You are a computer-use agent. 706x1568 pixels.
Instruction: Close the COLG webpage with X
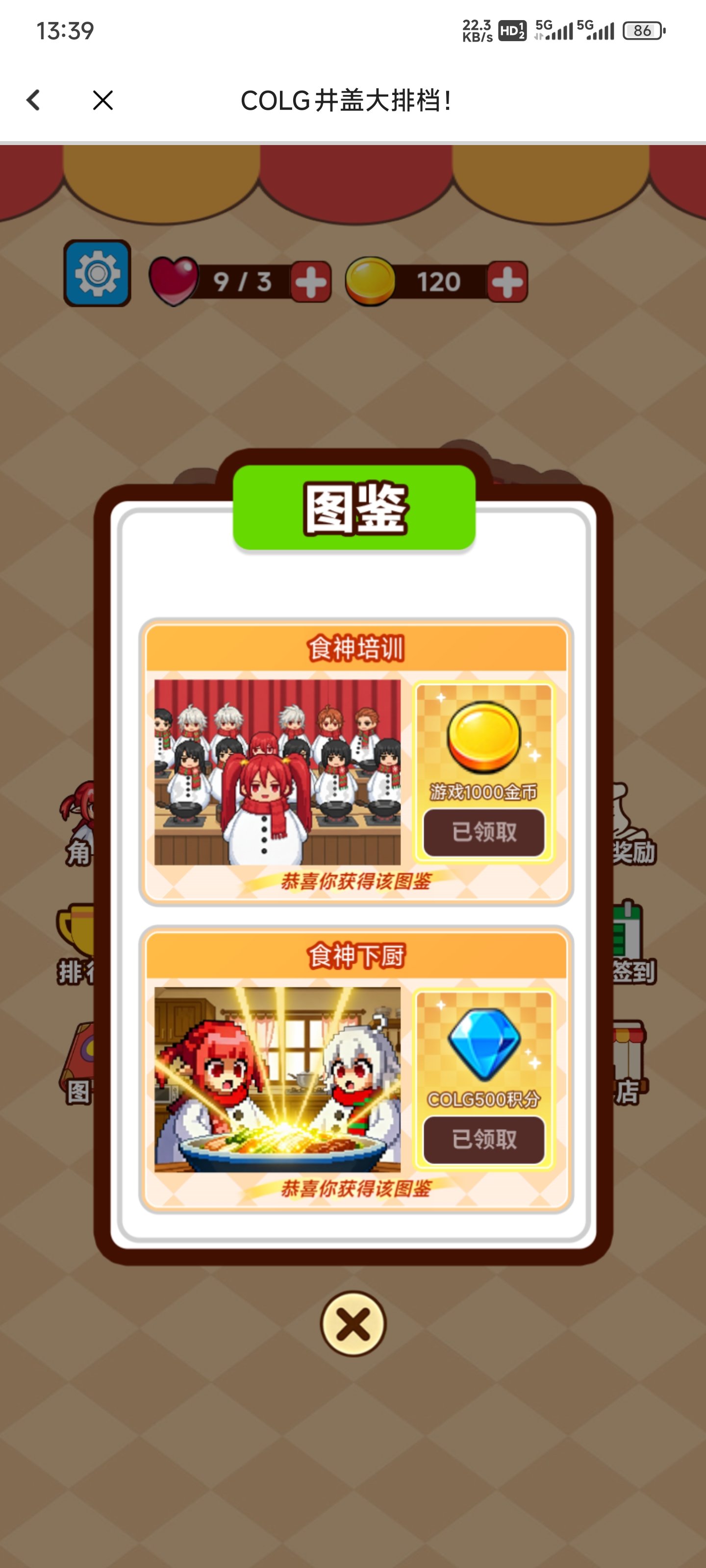(x=103, y=100)
